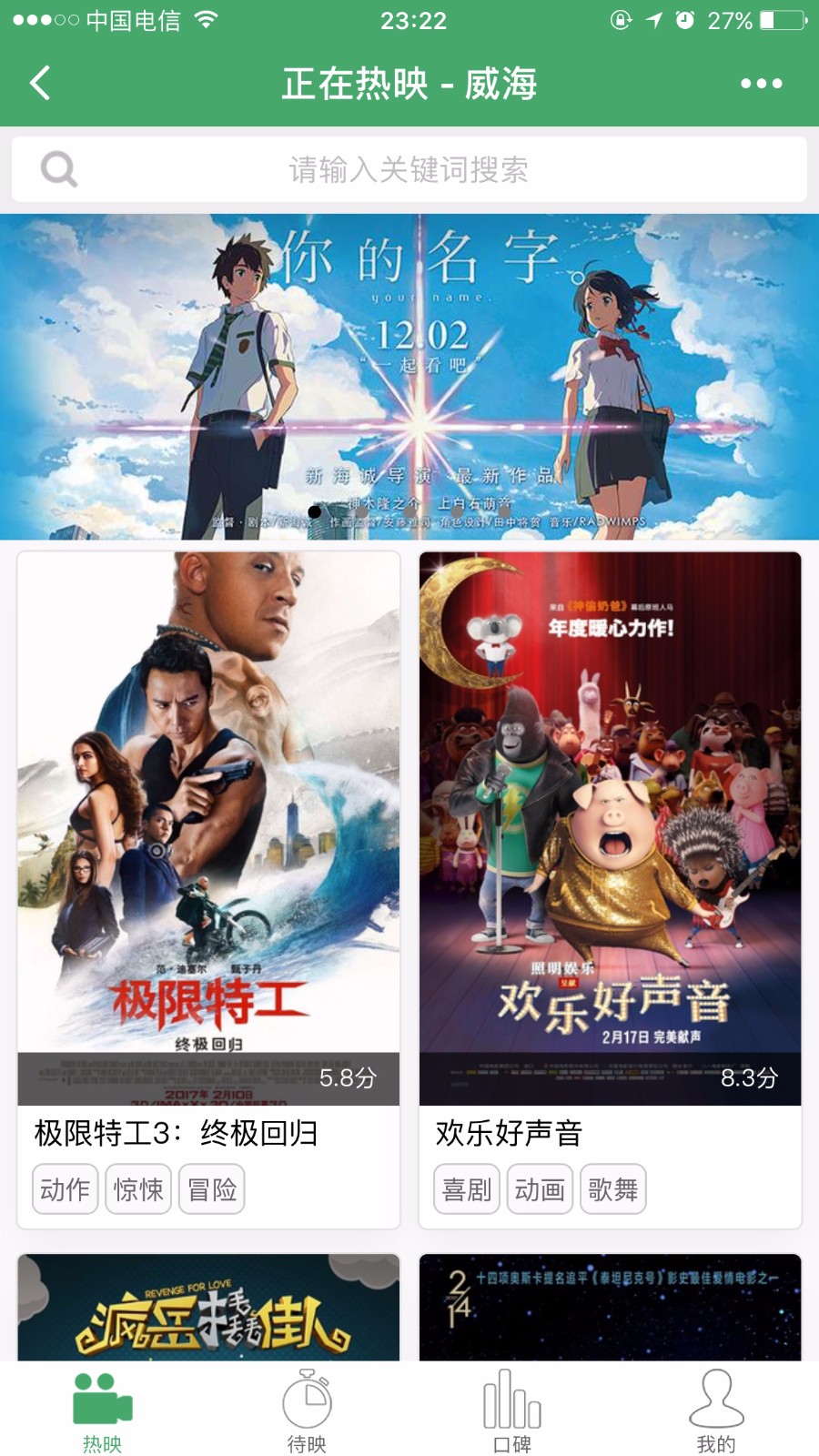Open the 疯岳撬佳人 movie card

click(208, 1308)
